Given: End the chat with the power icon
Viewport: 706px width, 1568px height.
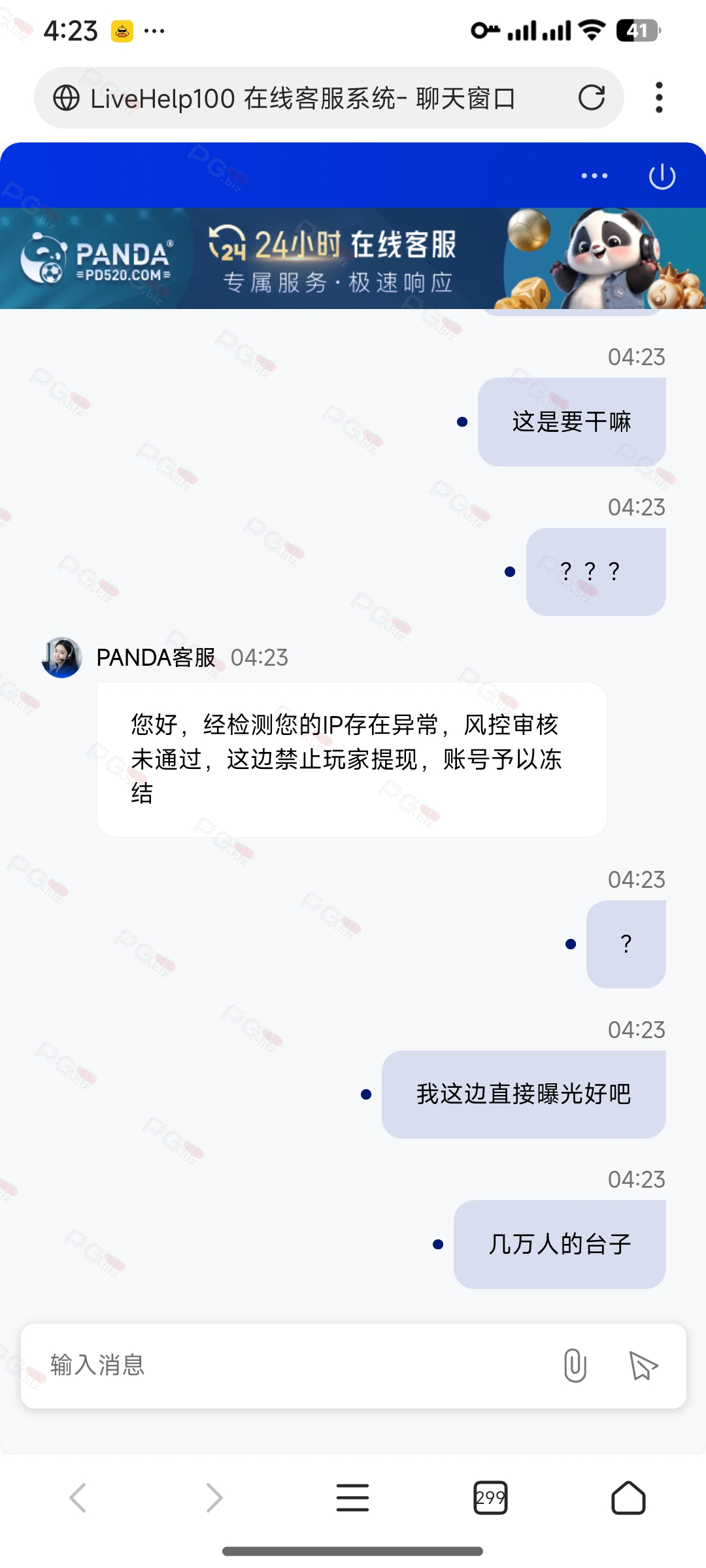Looking at the screenshot, I should [x=662, y=176].
